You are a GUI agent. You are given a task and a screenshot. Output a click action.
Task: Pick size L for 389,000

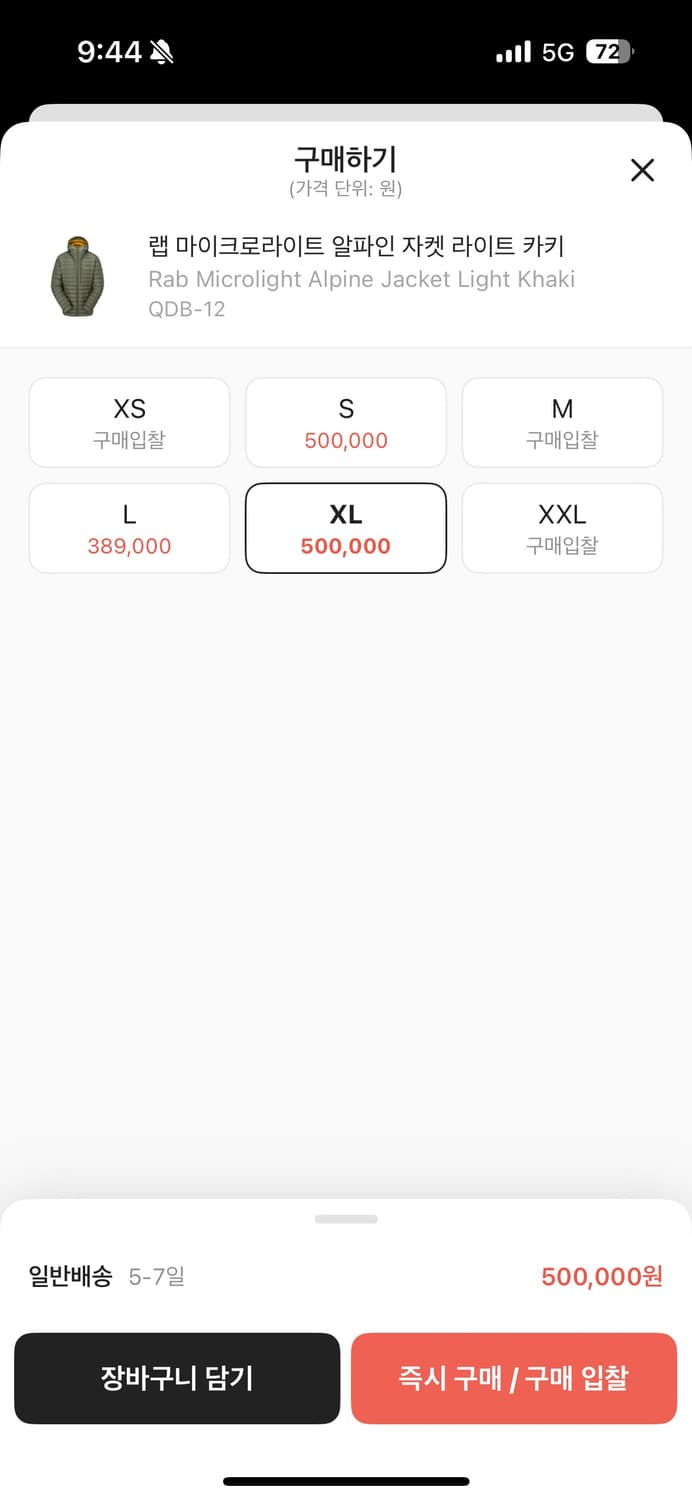point(129,529)
